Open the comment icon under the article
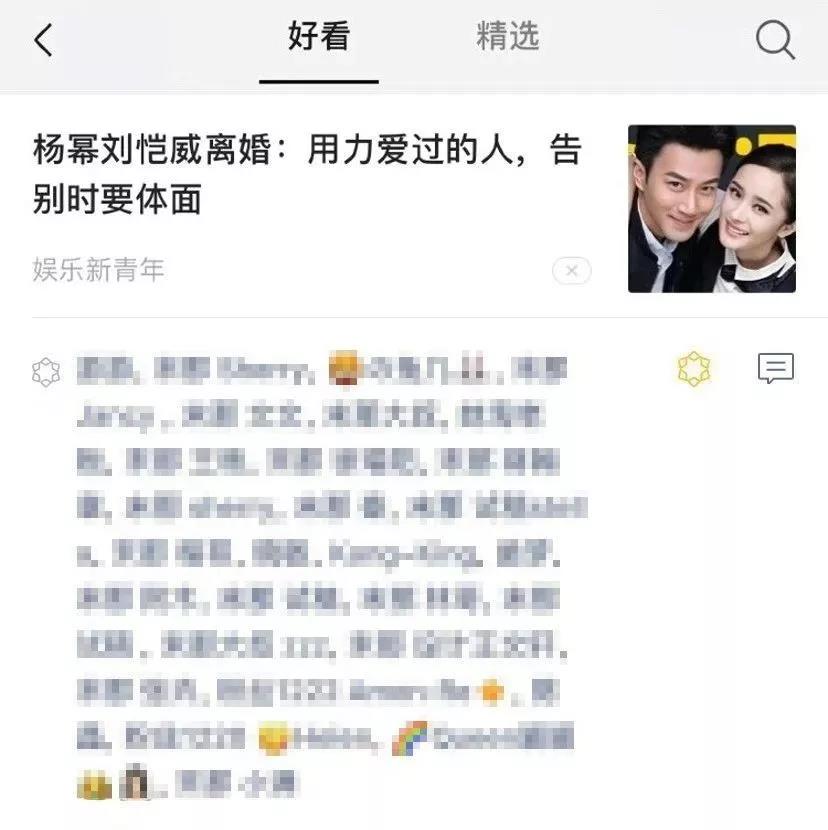This screenshot has width=828, height=830. [775, 369]
